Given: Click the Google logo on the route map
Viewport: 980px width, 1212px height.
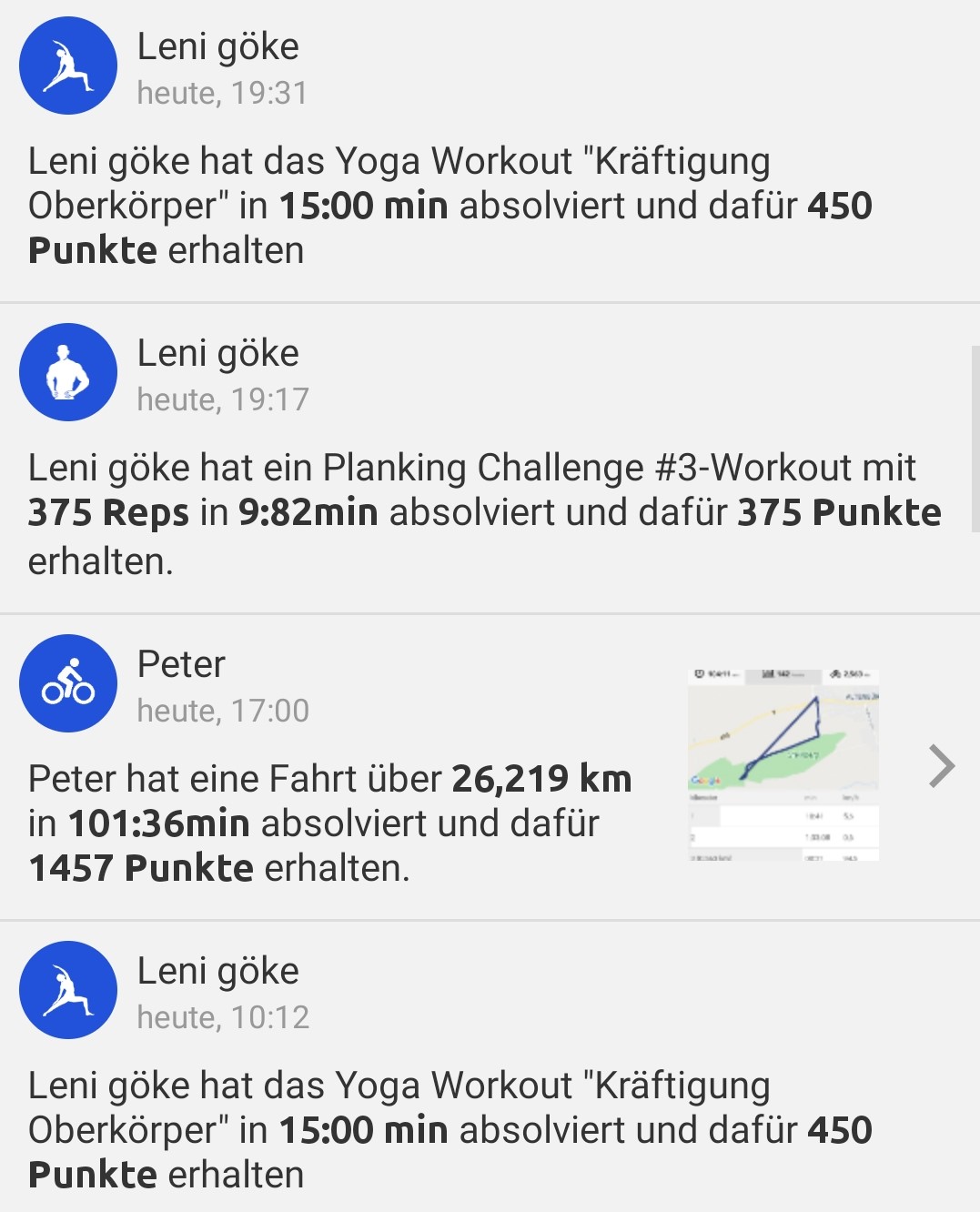Looking at the screenshot, I should point(705,781).
